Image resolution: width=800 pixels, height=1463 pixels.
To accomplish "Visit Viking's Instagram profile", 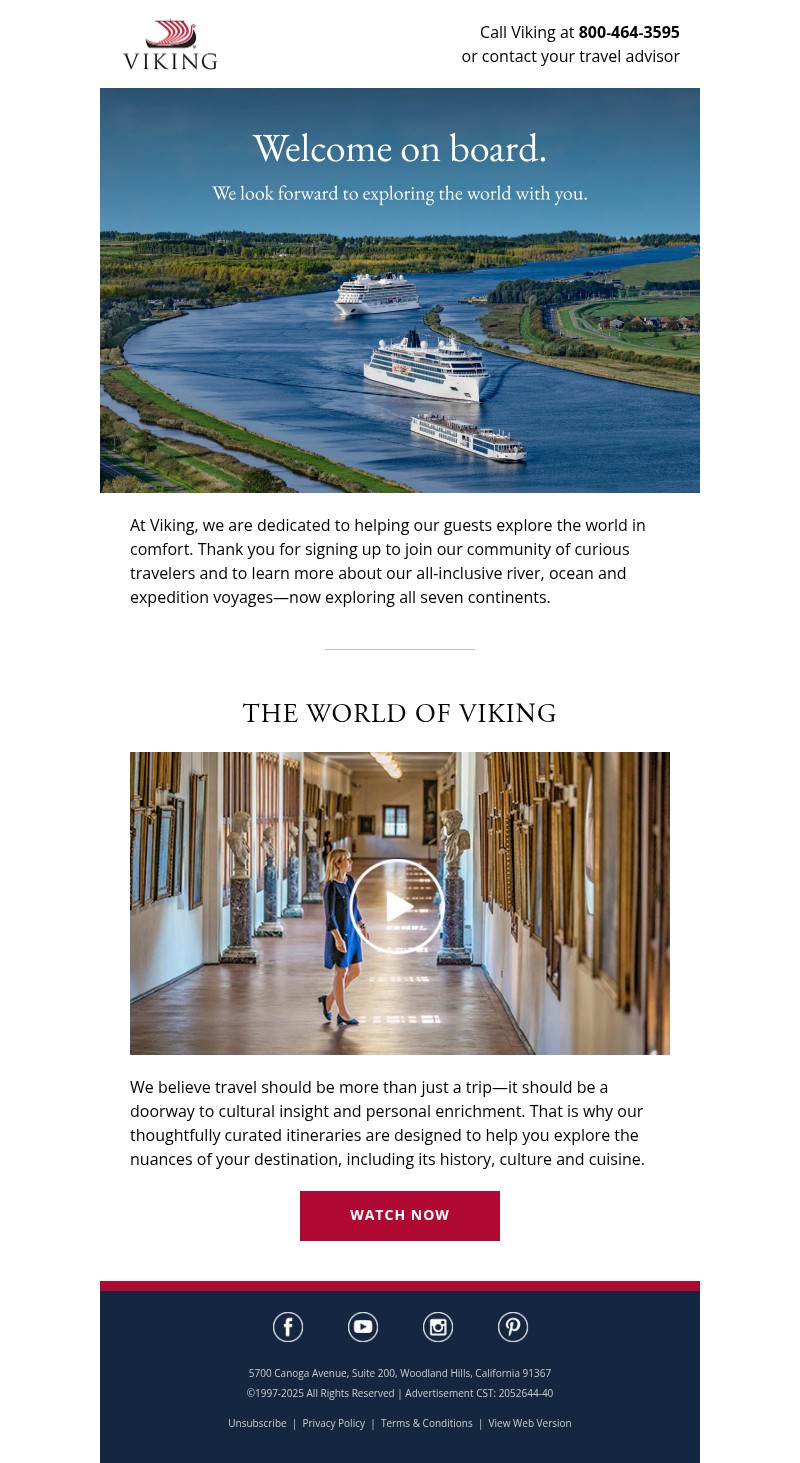I will (x=438, y=1327).
